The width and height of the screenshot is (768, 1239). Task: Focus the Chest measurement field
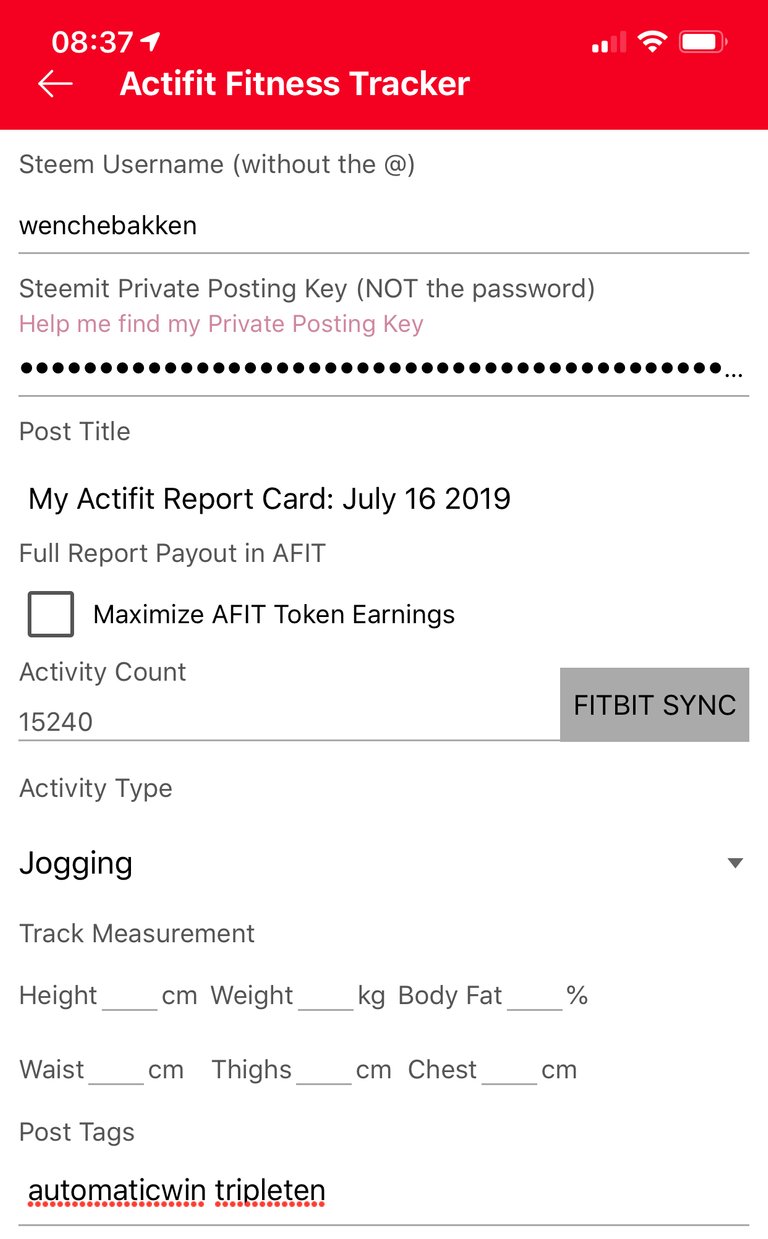point(509,1070)
